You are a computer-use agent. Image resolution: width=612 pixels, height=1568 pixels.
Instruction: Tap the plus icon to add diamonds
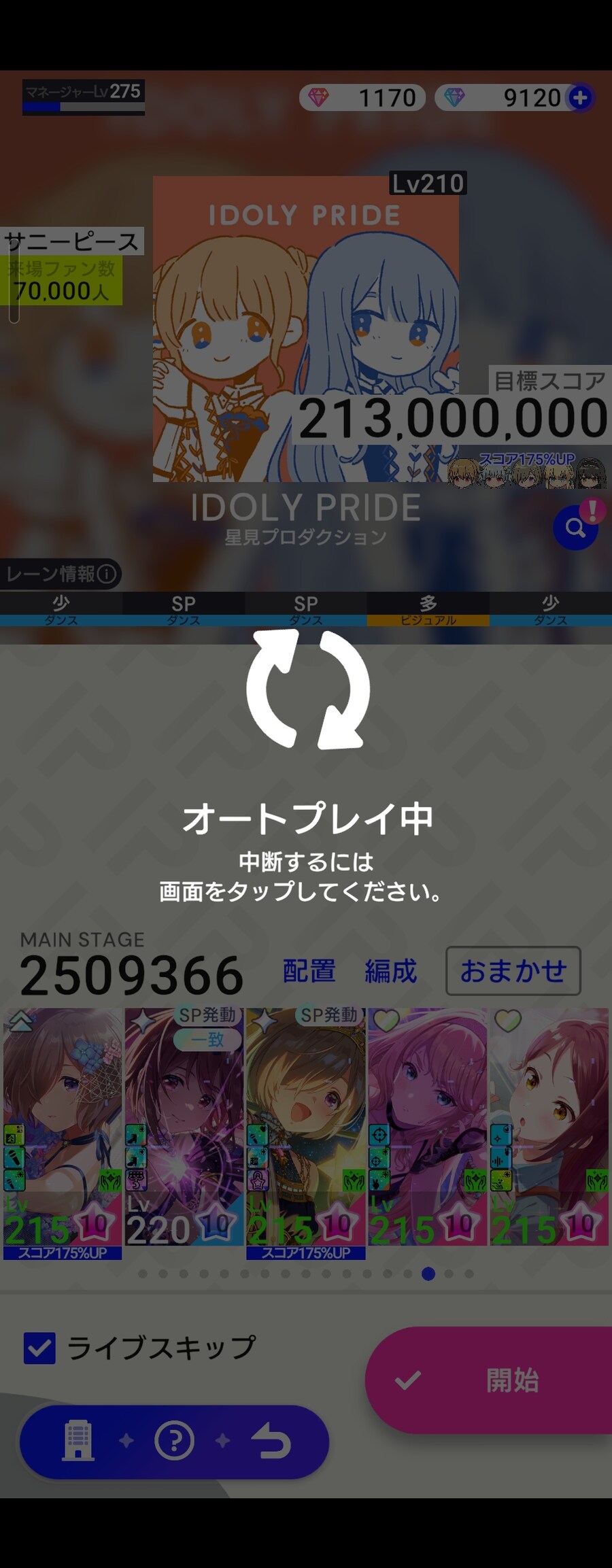[580, 98]
